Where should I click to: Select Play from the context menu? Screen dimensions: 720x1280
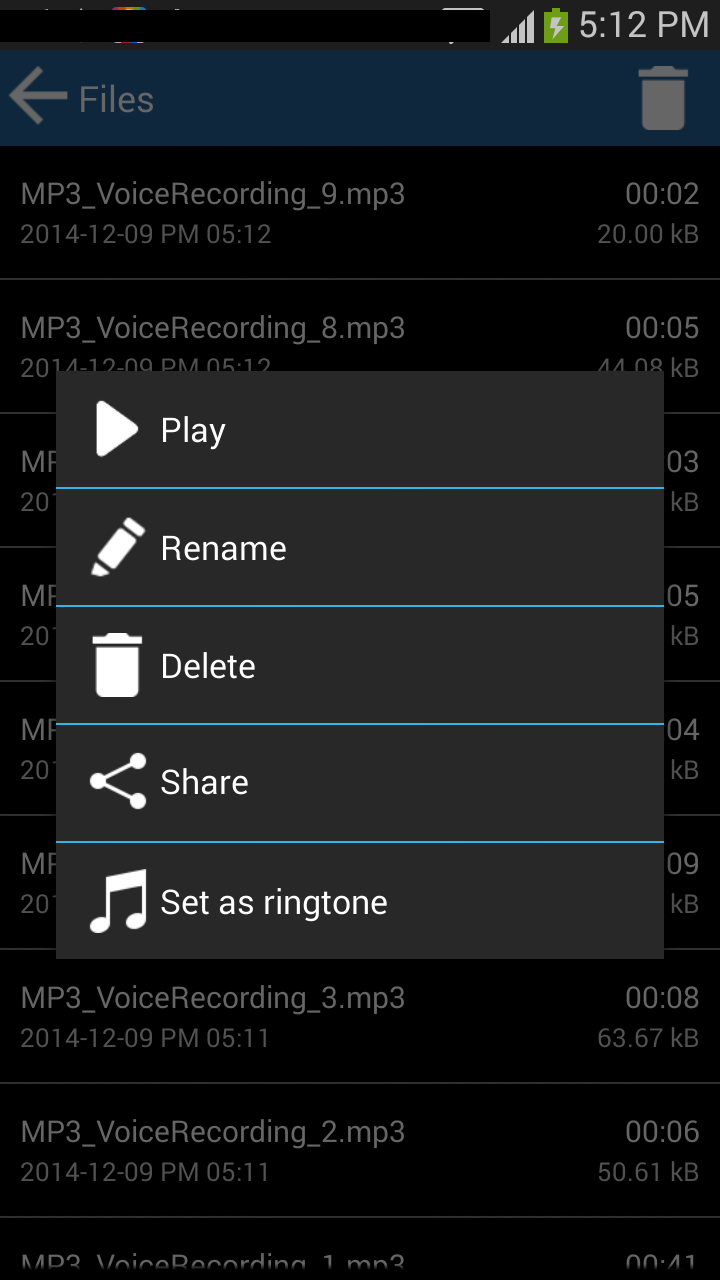tap(193, 429)
